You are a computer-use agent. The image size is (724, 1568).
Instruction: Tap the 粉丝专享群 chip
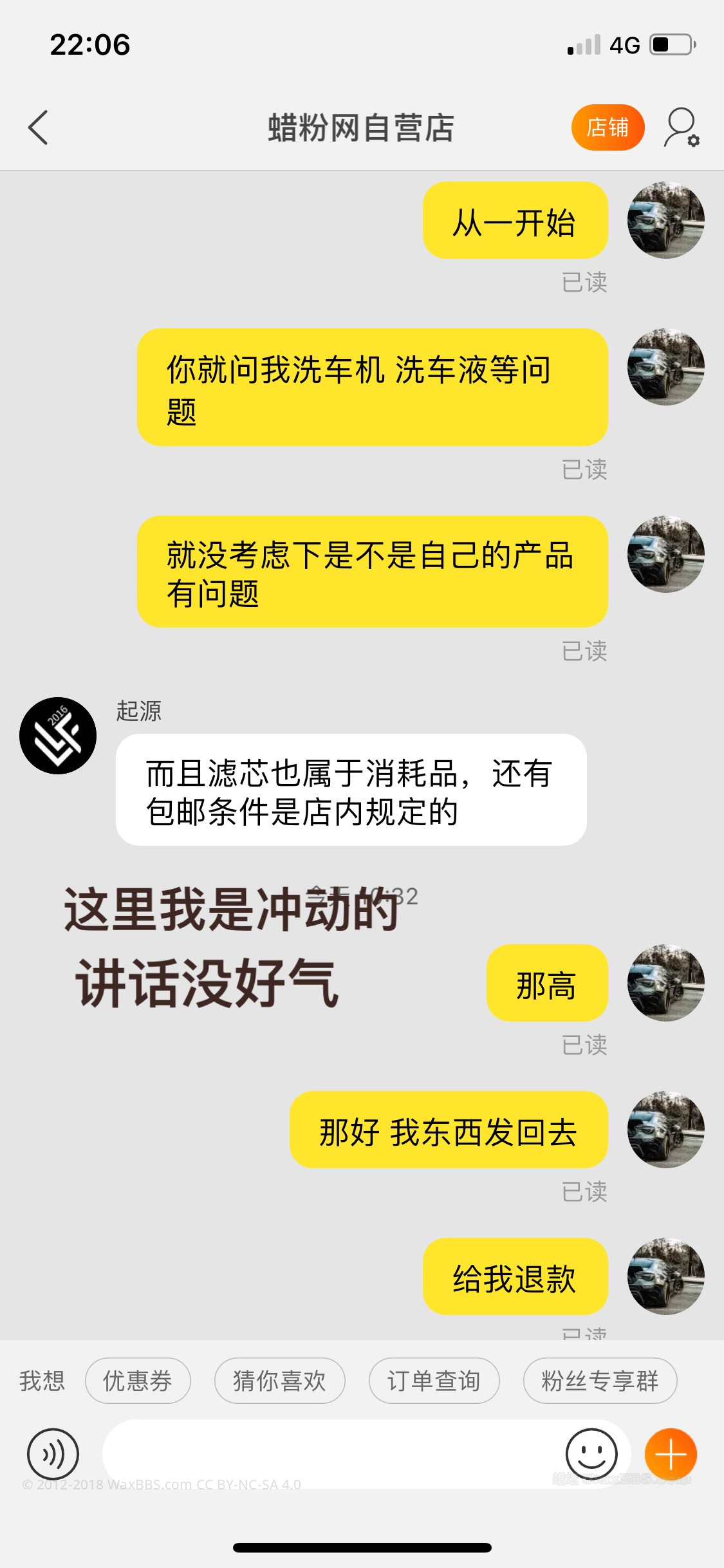(600, 1381)
